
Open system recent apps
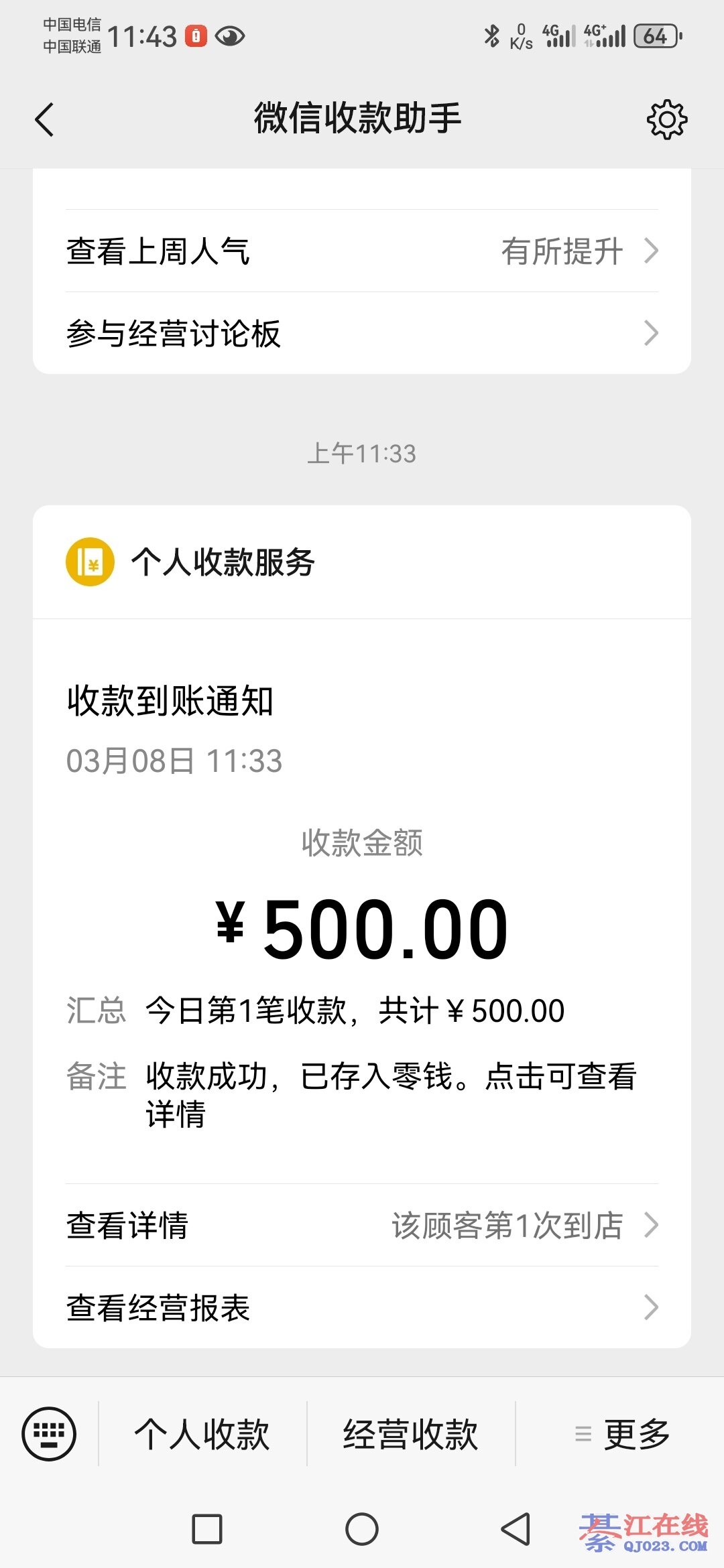(207, 1529)
